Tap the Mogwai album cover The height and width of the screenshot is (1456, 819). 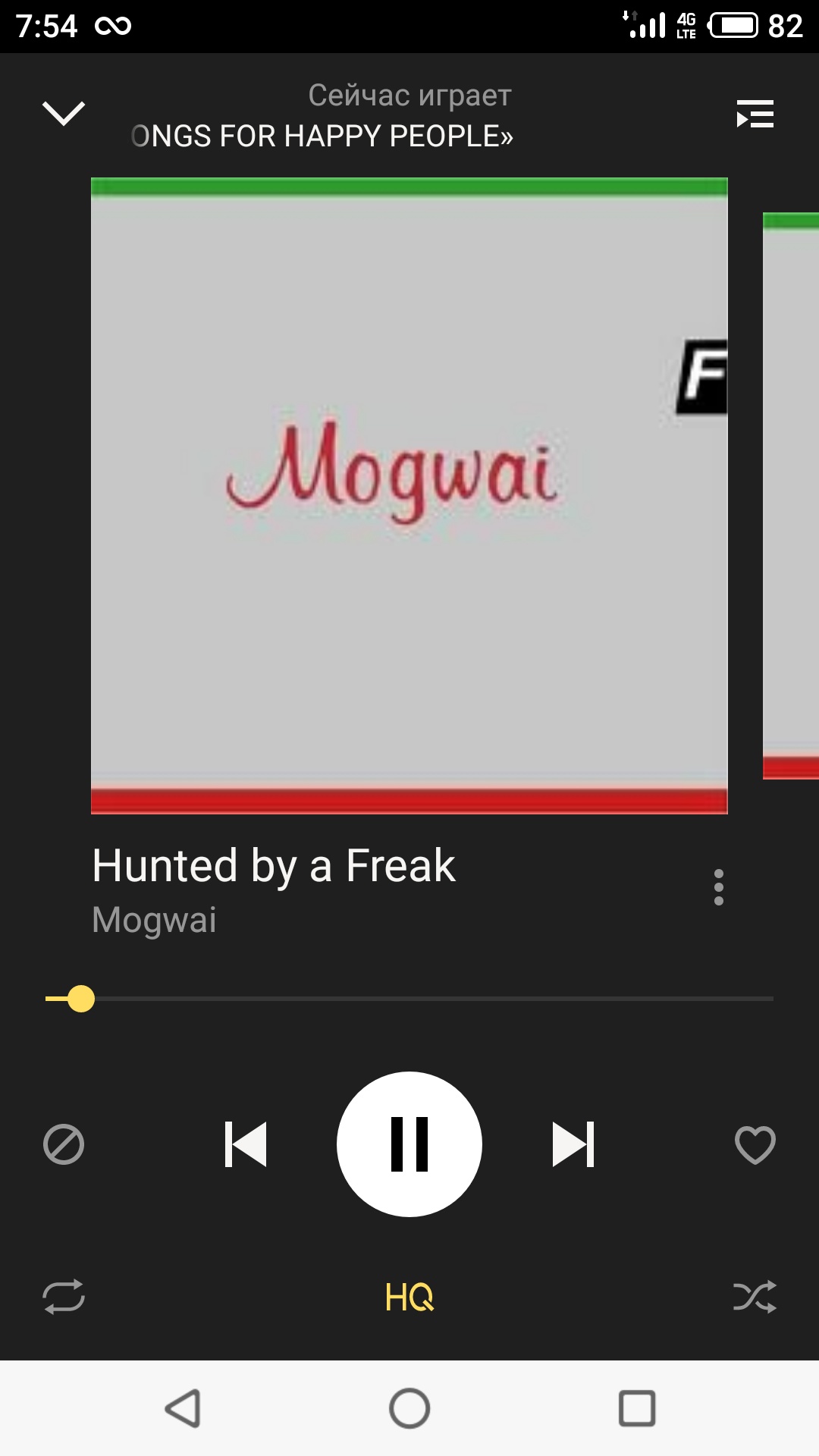click(409, 496)
